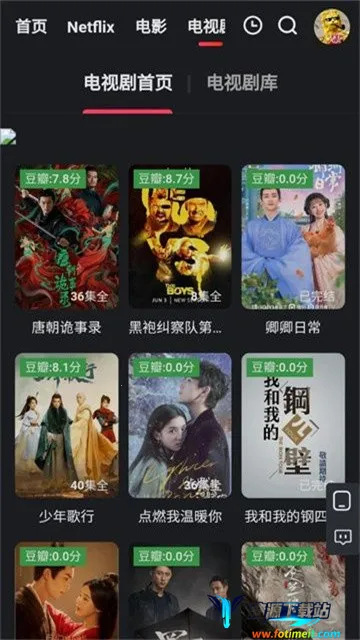Image resolution: width=360 pixels, height=640 pixels.
Task: Go to the 电影 tab
Action: (x=151, y=27)
